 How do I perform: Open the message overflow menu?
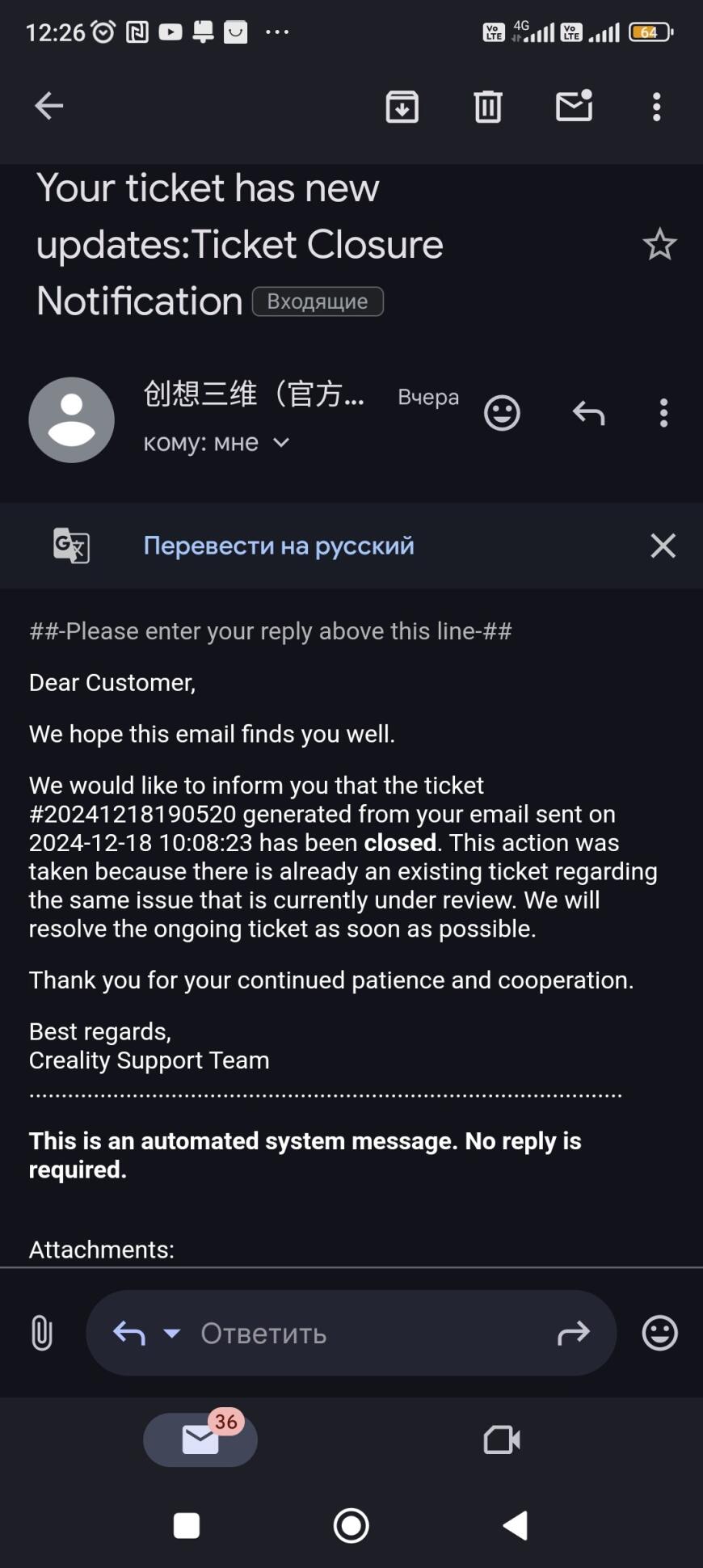[x=663, y=413]
